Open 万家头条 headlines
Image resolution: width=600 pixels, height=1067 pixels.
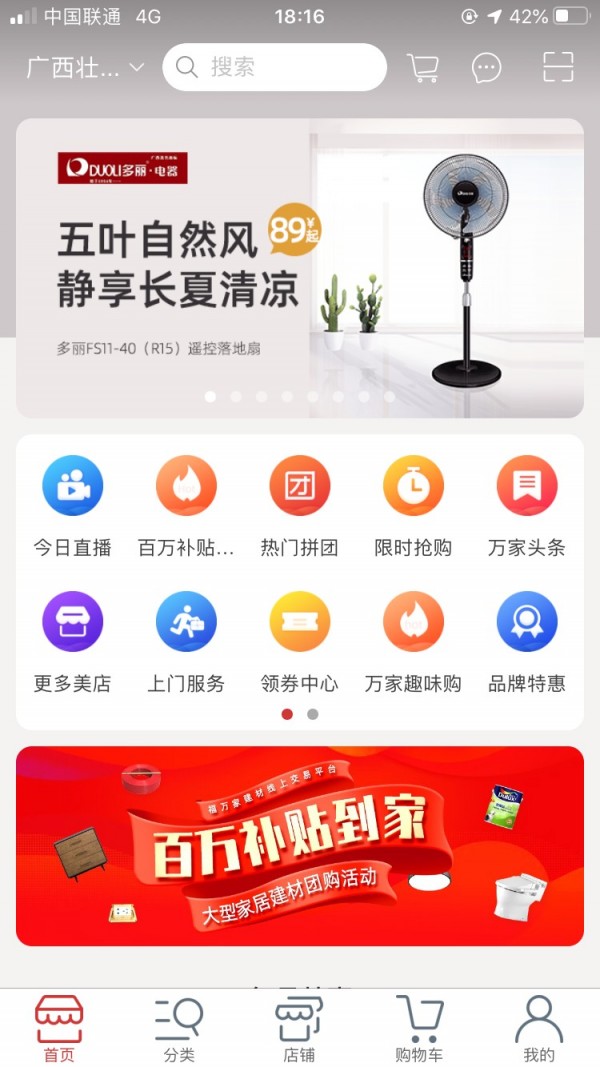527,506
